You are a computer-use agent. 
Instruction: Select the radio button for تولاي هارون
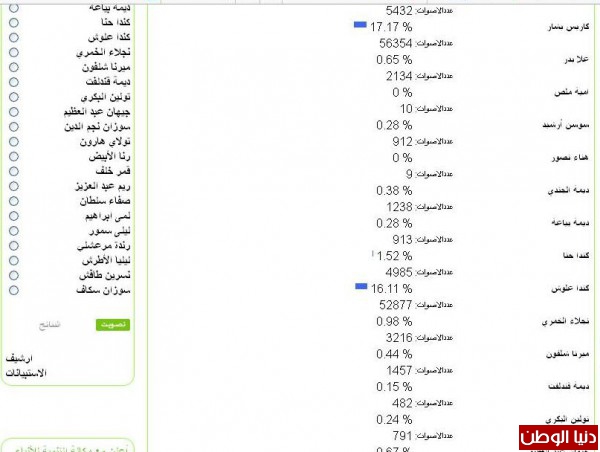click(x=13, y=141)
